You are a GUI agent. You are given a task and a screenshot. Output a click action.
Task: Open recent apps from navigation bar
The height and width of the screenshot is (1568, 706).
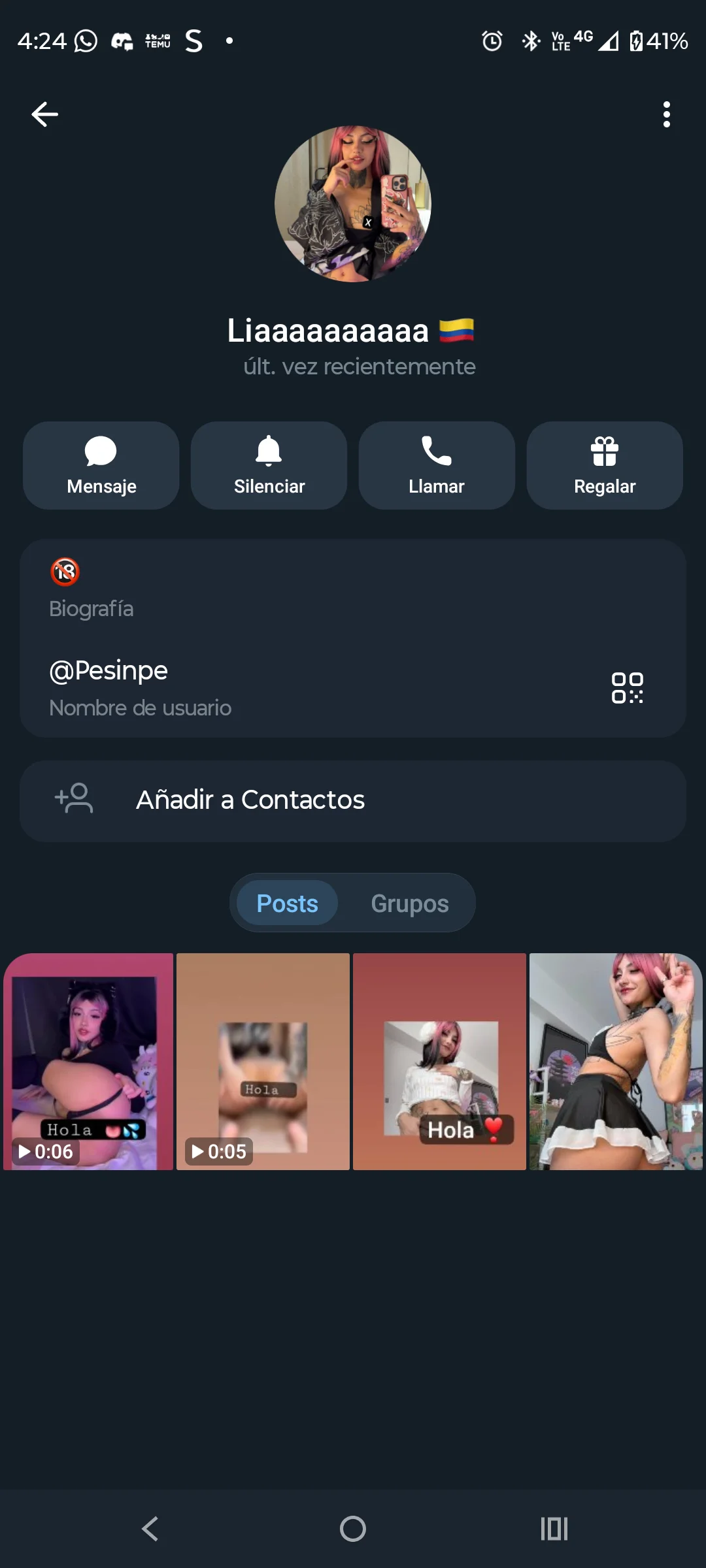pyautogui.click(x=554, y=1529)
